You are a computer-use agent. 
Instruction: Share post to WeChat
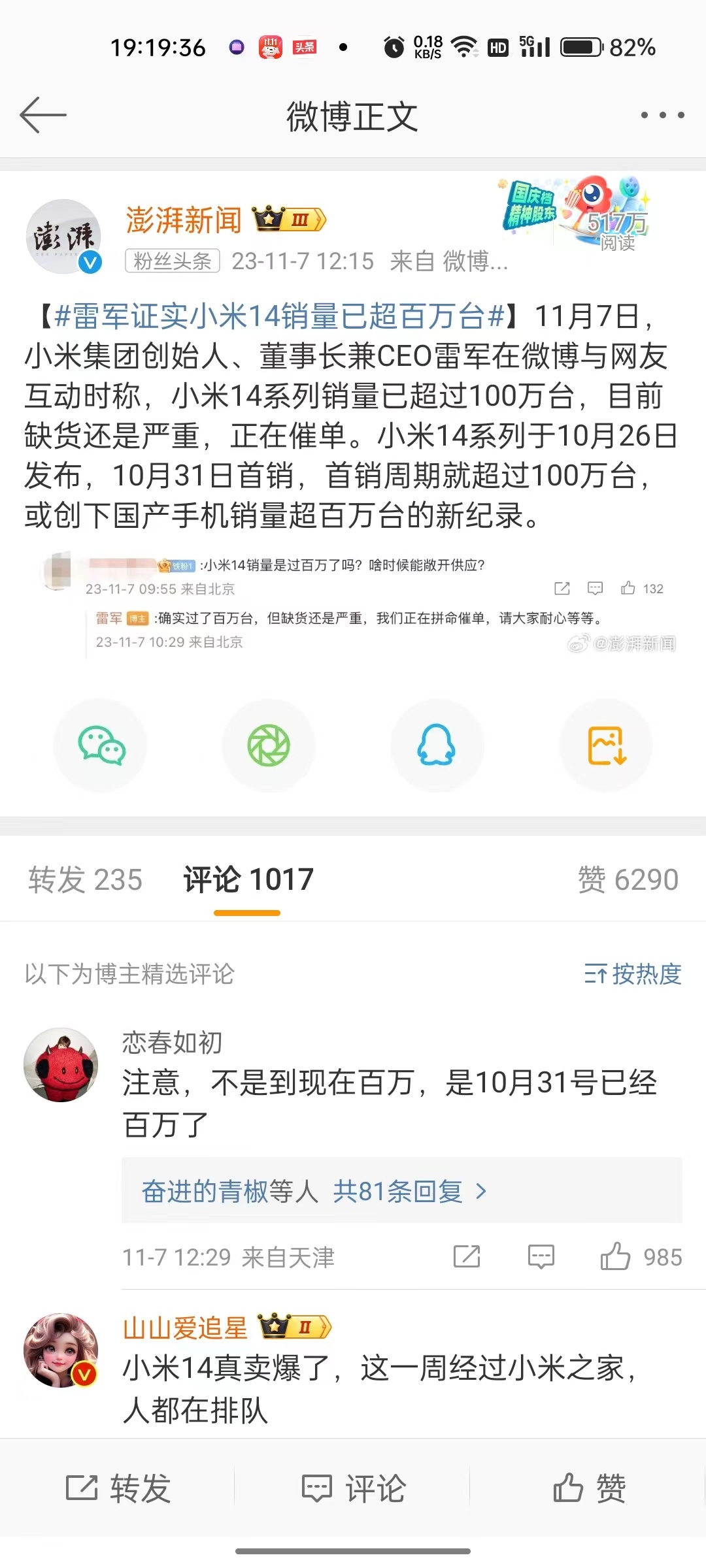(101, 745)
